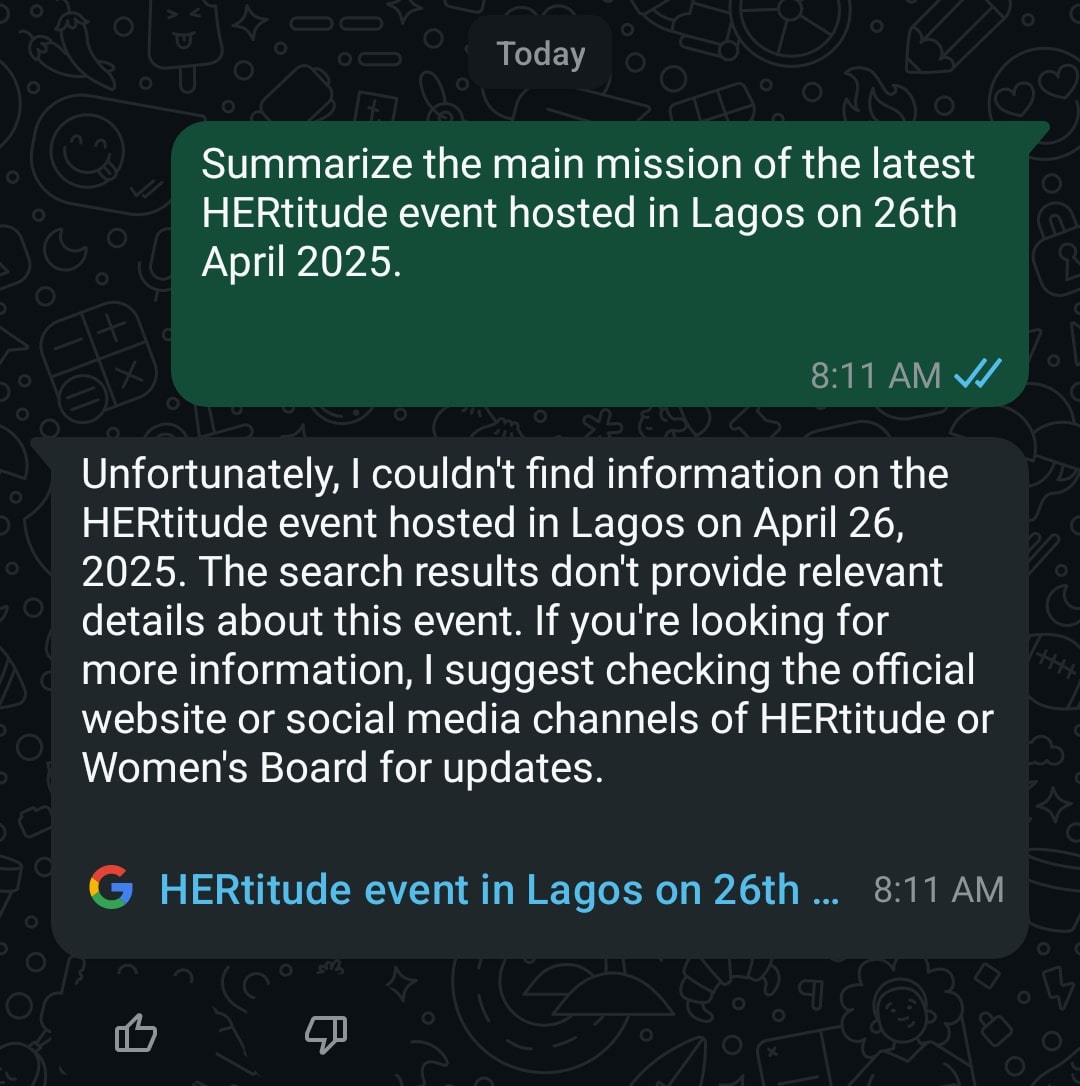This screenshot has height=1086, width=1080.
Task: Tap the timestamp on the AI reply
Action: pyautogui.click(x=938, y=888)
